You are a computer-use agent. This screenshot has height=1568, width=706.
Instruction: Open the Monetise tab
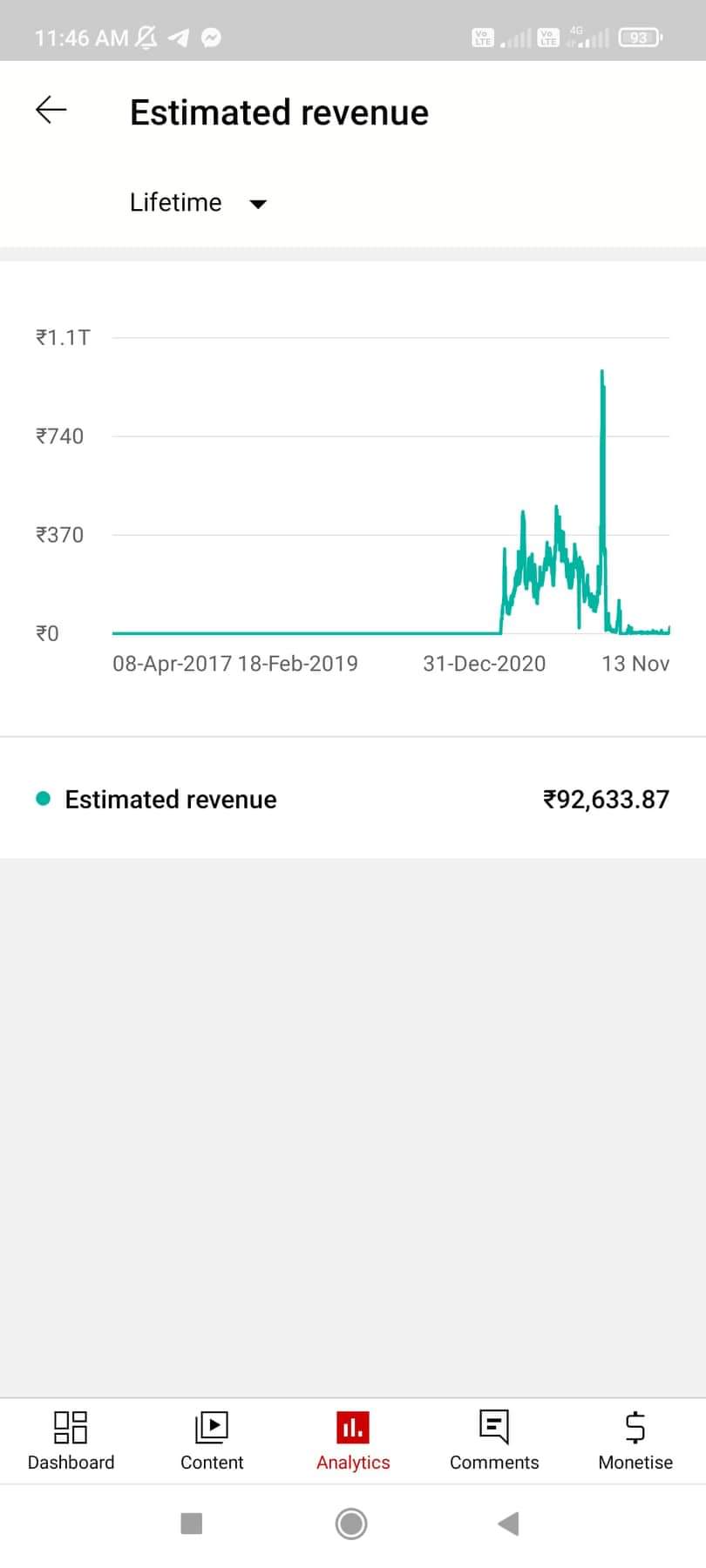[635, 1442]
